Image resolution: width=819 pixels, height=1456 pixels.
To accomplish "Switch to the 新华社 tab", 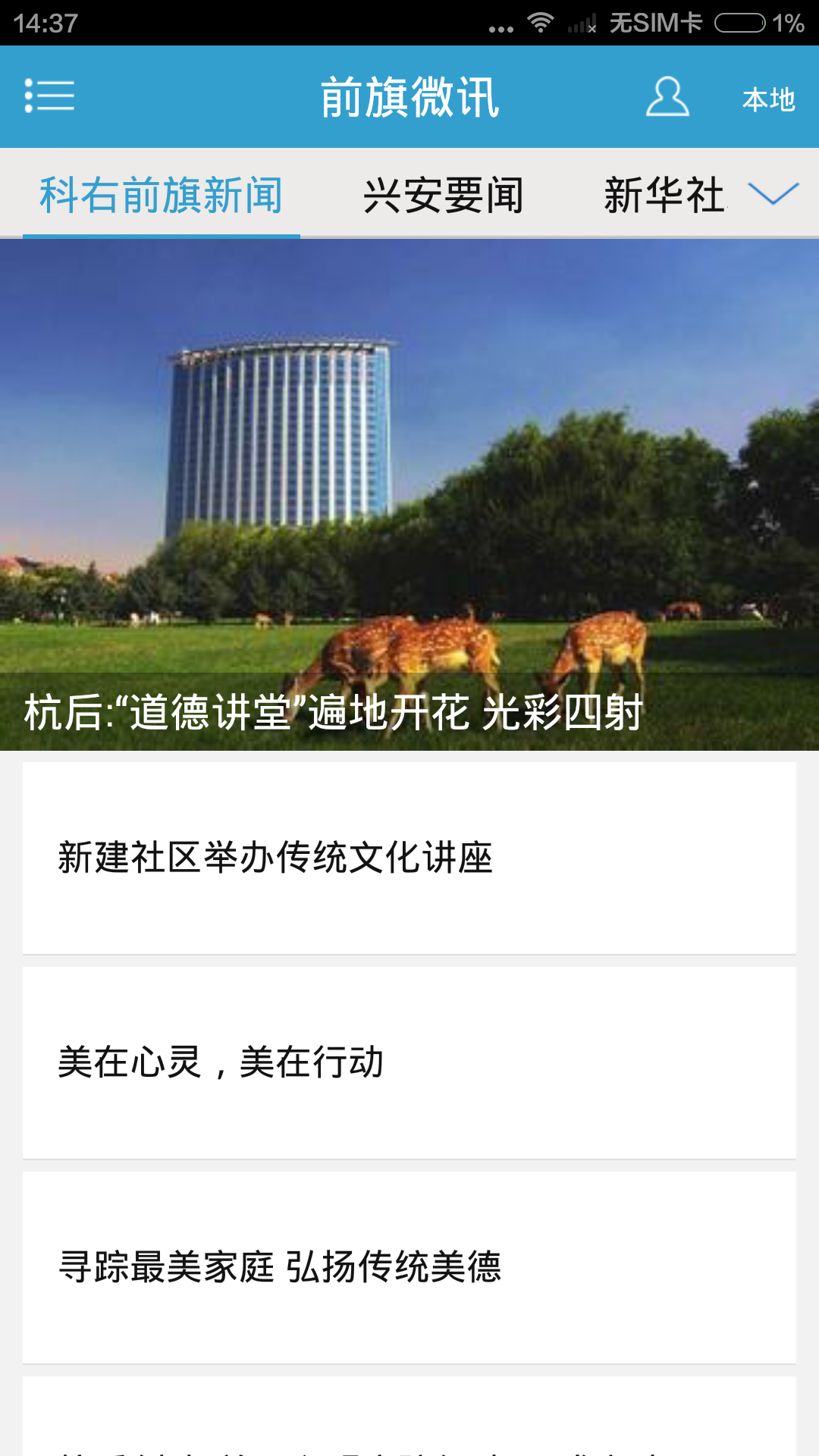I will [x=664, y=195].
